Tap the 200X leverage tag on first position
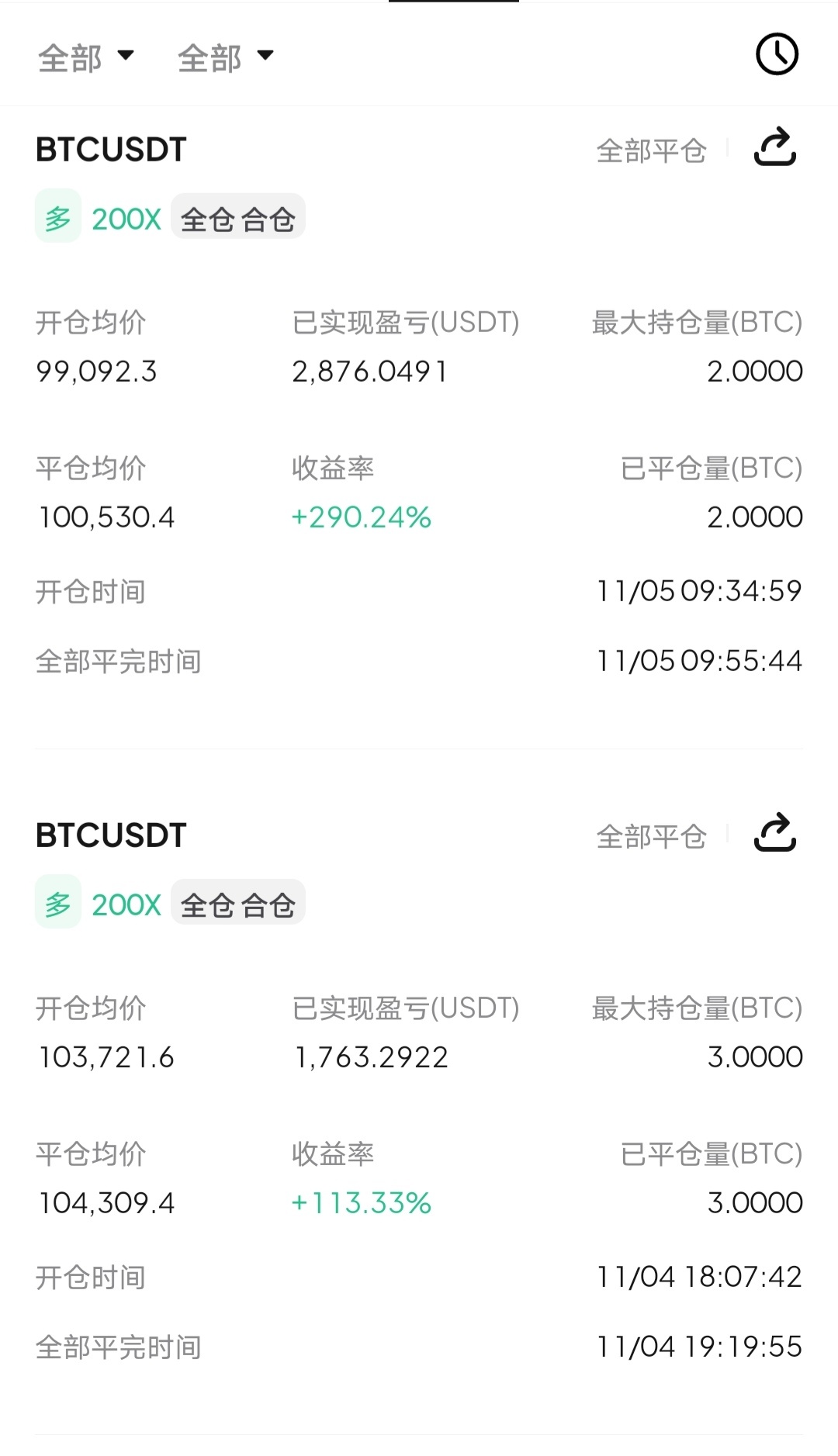The height and width of the screenshot is (1456, 838). tap(125, 220)
